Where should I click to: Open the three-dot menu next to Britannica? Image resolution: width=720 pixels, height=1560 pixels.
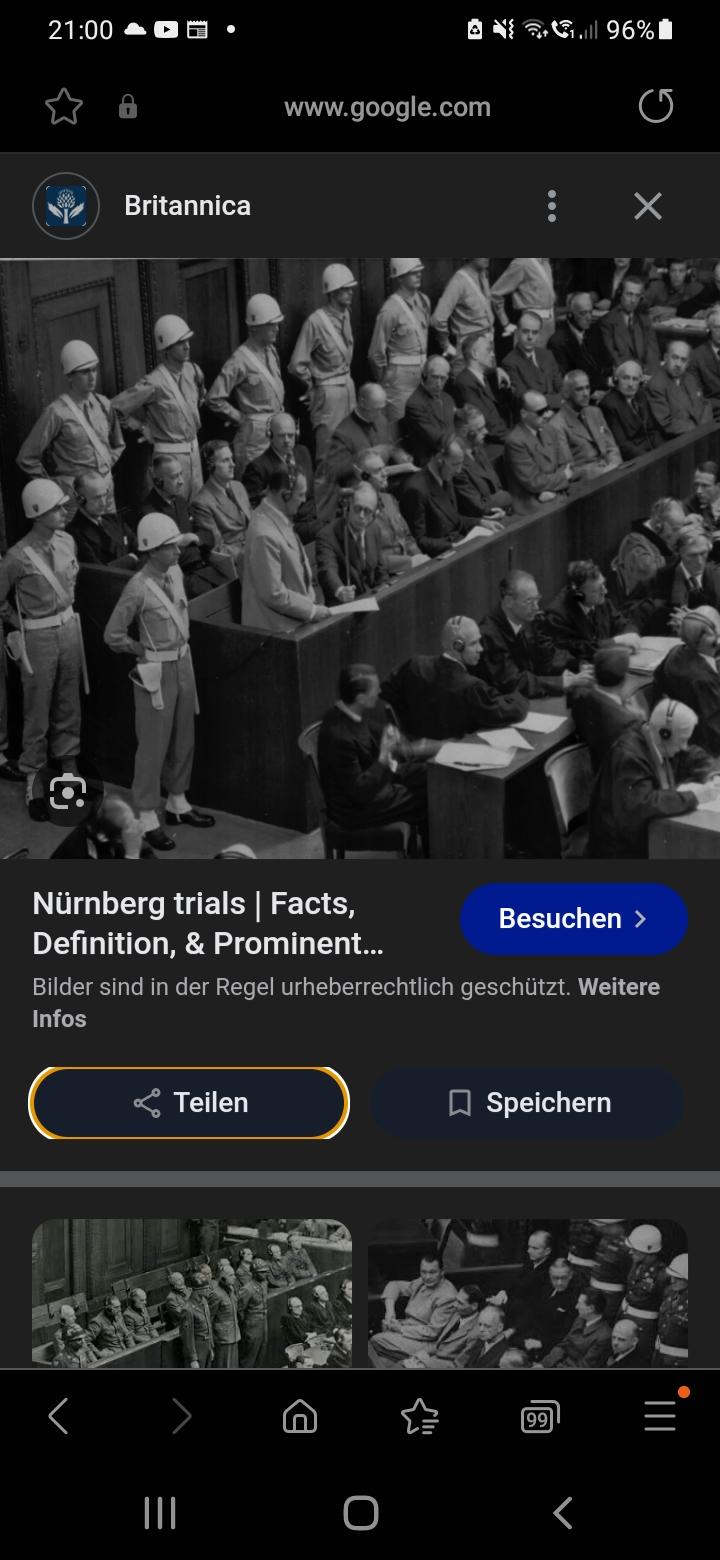pyautogui.click(x=551, y=206)
